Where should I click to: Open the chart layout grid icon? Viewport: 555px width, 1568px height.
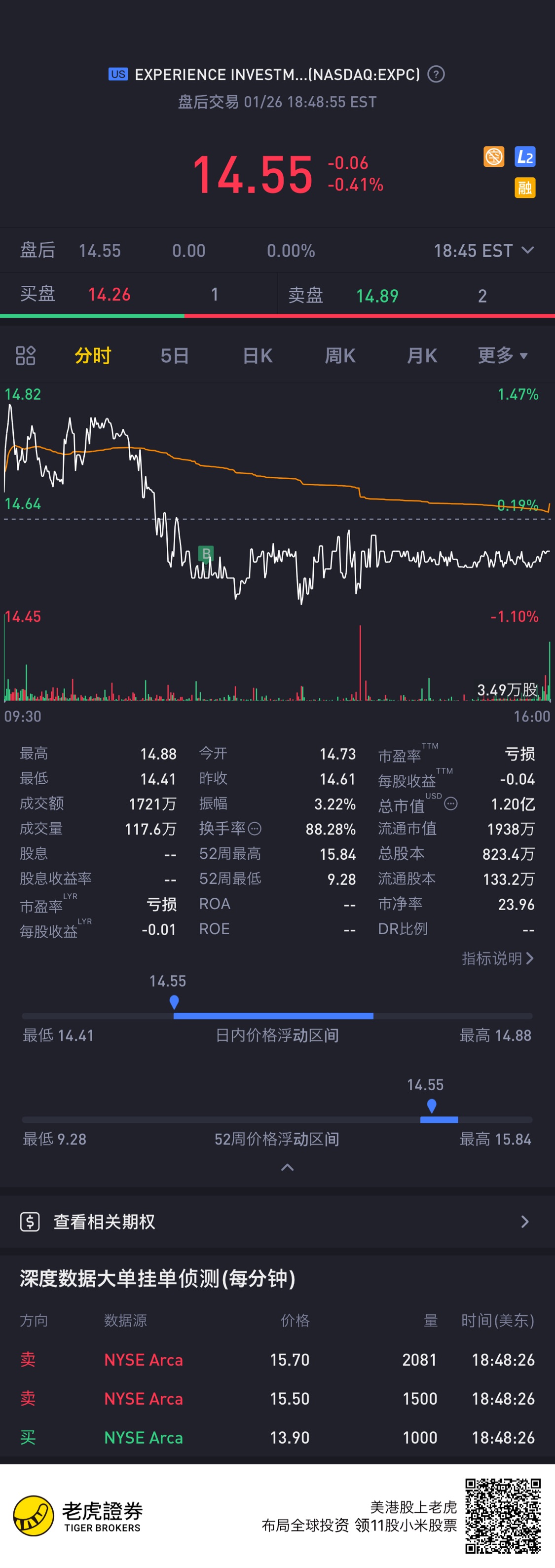click(25, 355)
